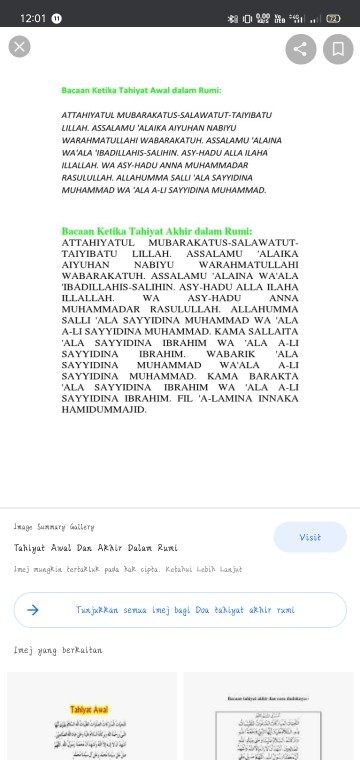Close the image viewer
This screenshot has height=760, width=360.
point(19,47)
